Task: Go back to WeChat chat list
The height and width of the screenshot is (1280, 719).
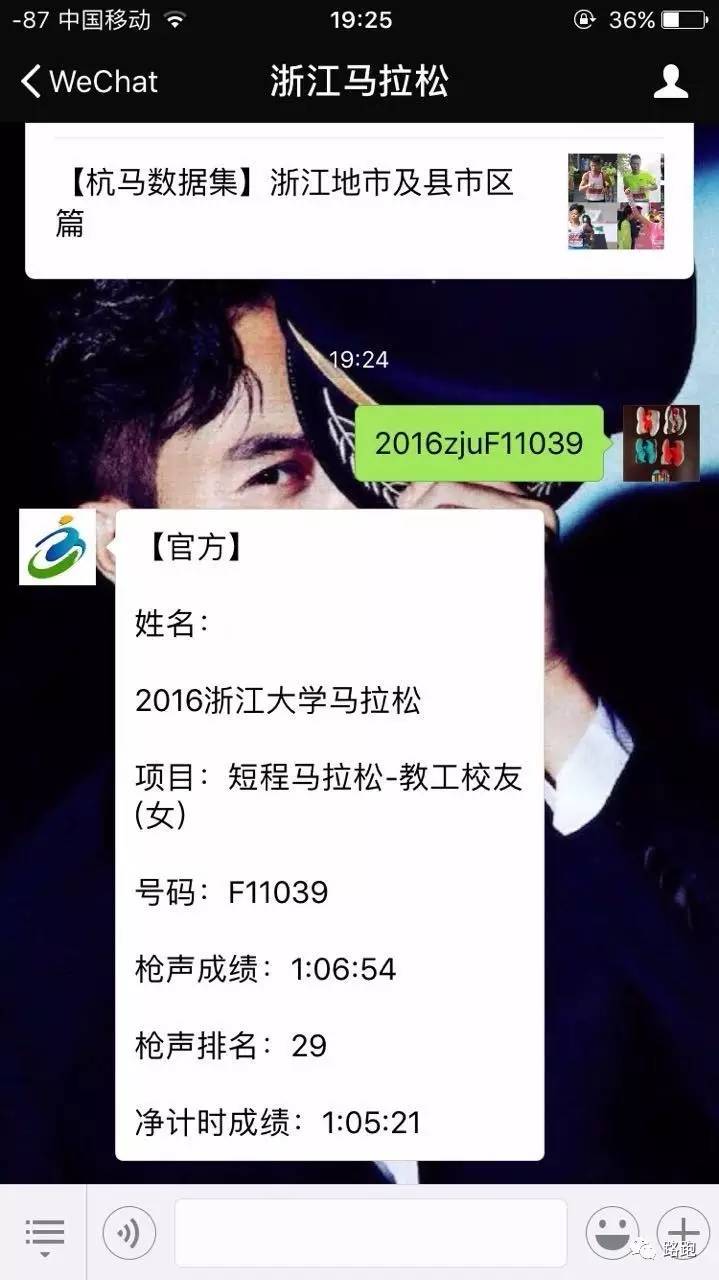Action: tap(88, 81)
